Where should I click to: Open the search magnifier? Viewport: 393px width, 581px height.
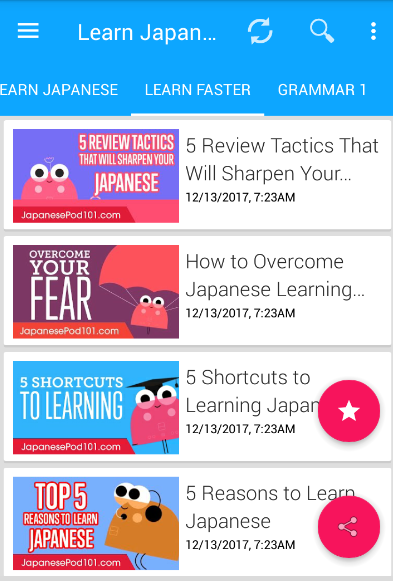[x=322, y=31]
